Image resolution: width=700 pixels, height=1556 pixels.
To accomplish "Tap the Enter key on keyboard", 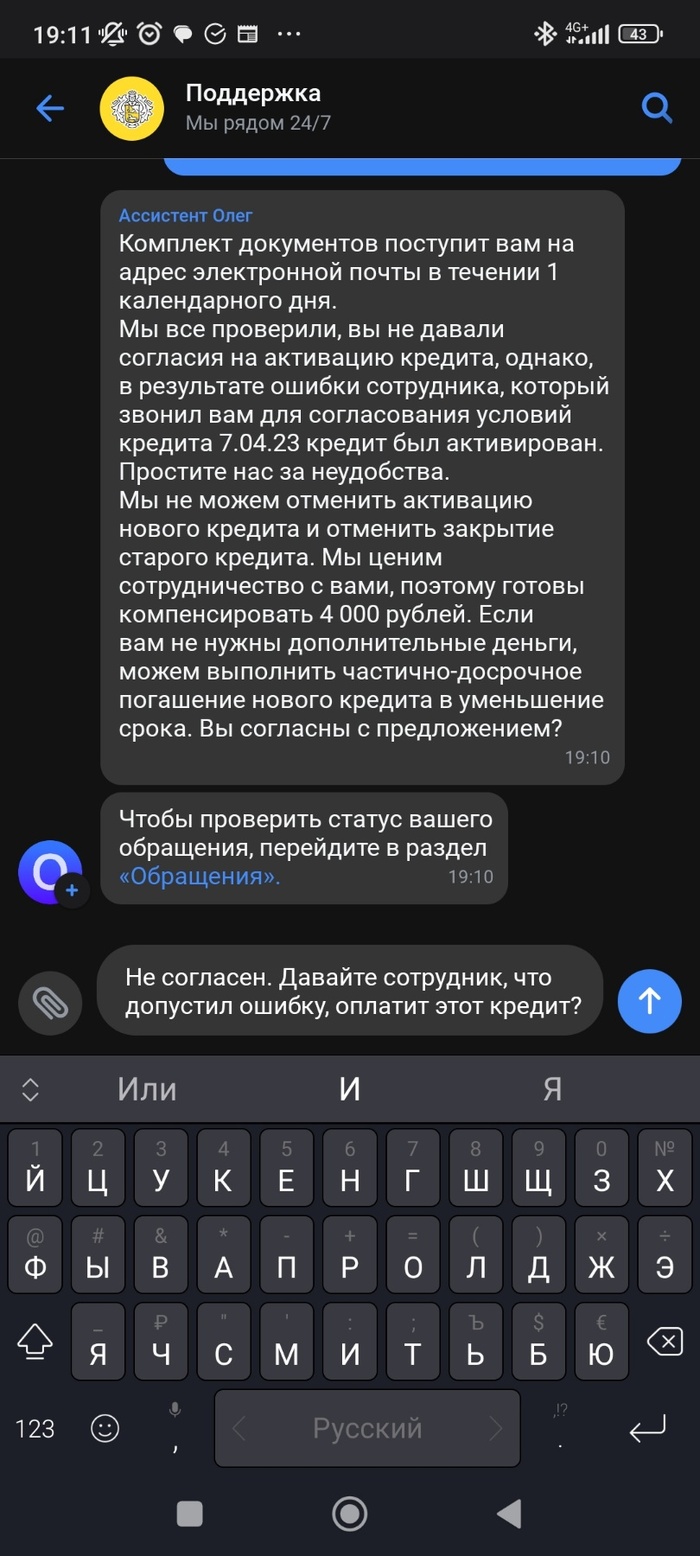I will 647,1429.
